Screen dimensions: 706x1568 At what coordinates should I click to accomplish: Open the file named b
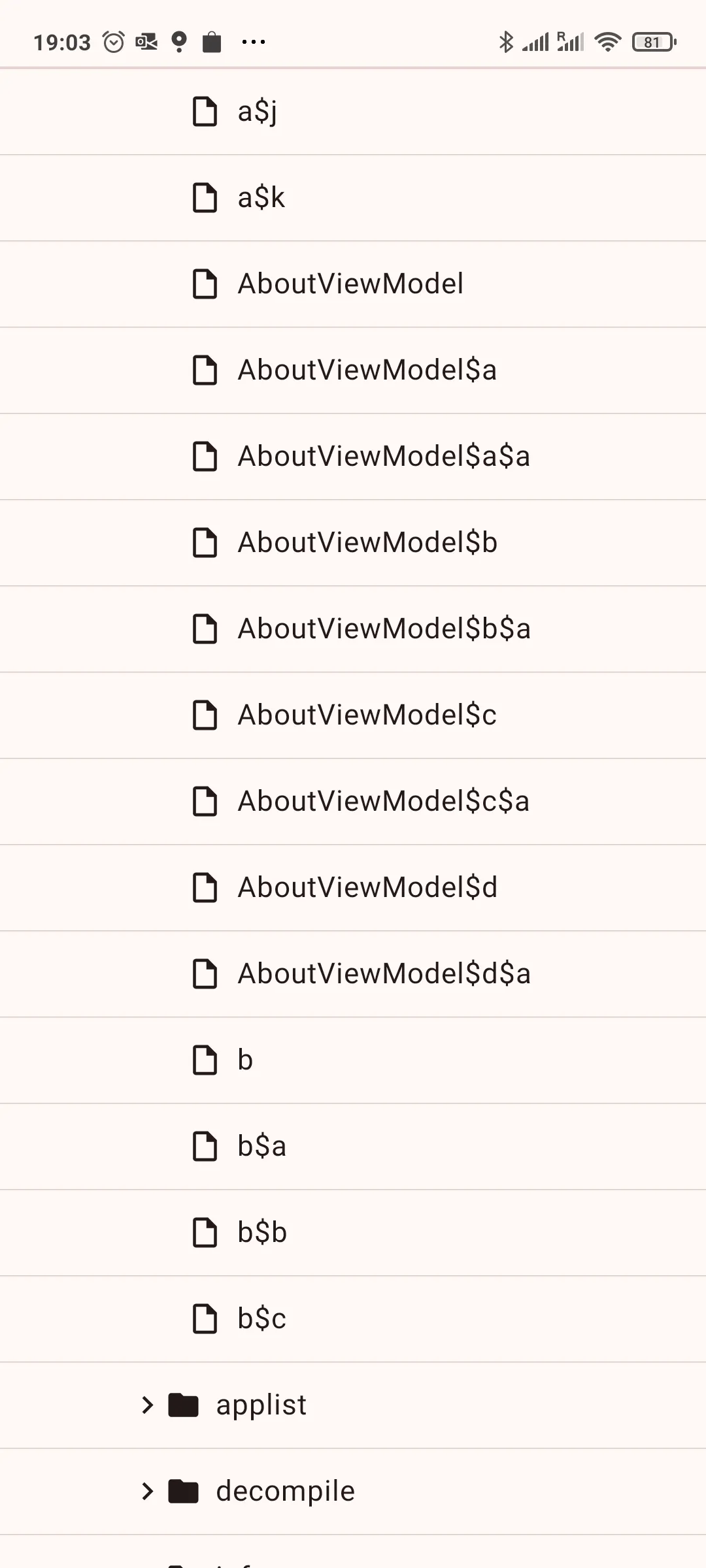(245, 1060)
